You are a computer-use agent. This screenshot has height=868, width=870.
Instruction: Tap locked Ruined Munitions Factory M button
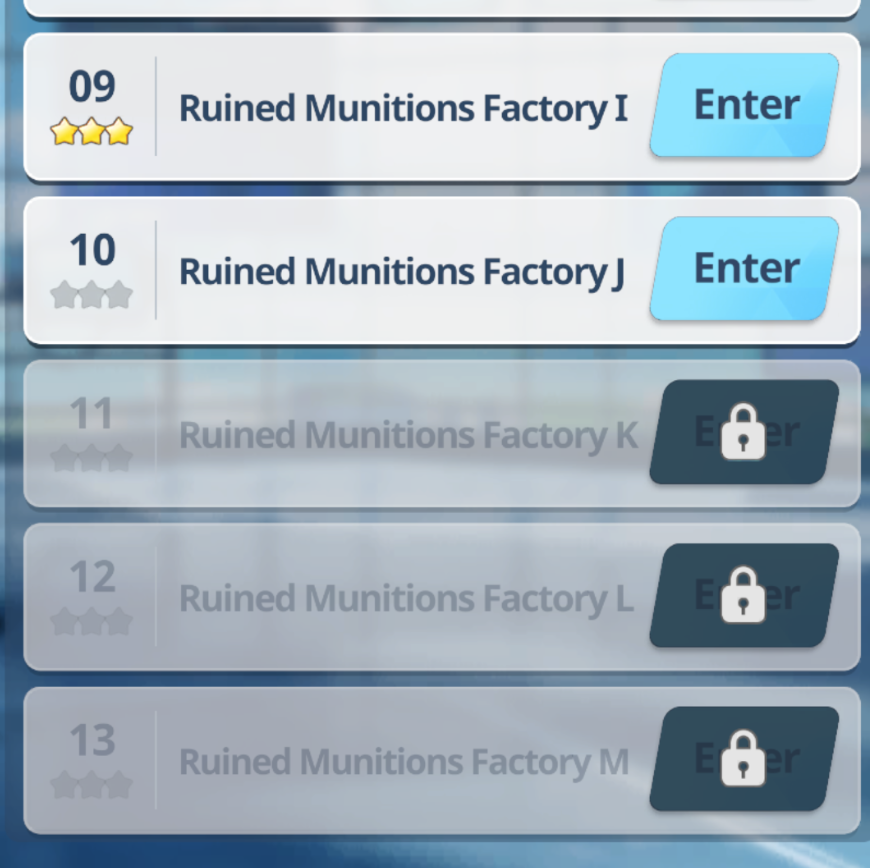[744, 759]
